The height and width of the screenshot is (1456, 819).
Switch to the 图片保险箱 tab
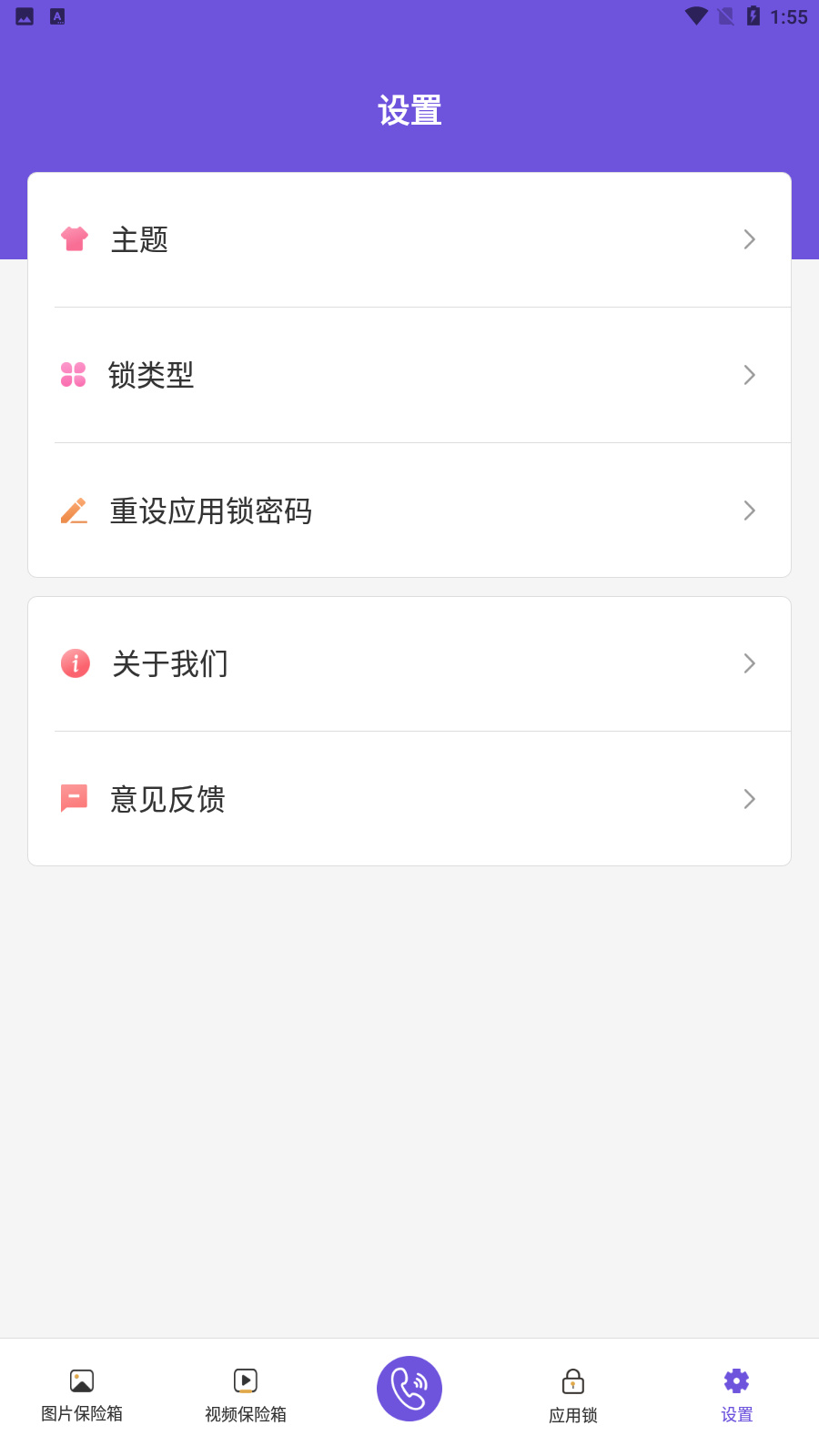click(82, 1395)
